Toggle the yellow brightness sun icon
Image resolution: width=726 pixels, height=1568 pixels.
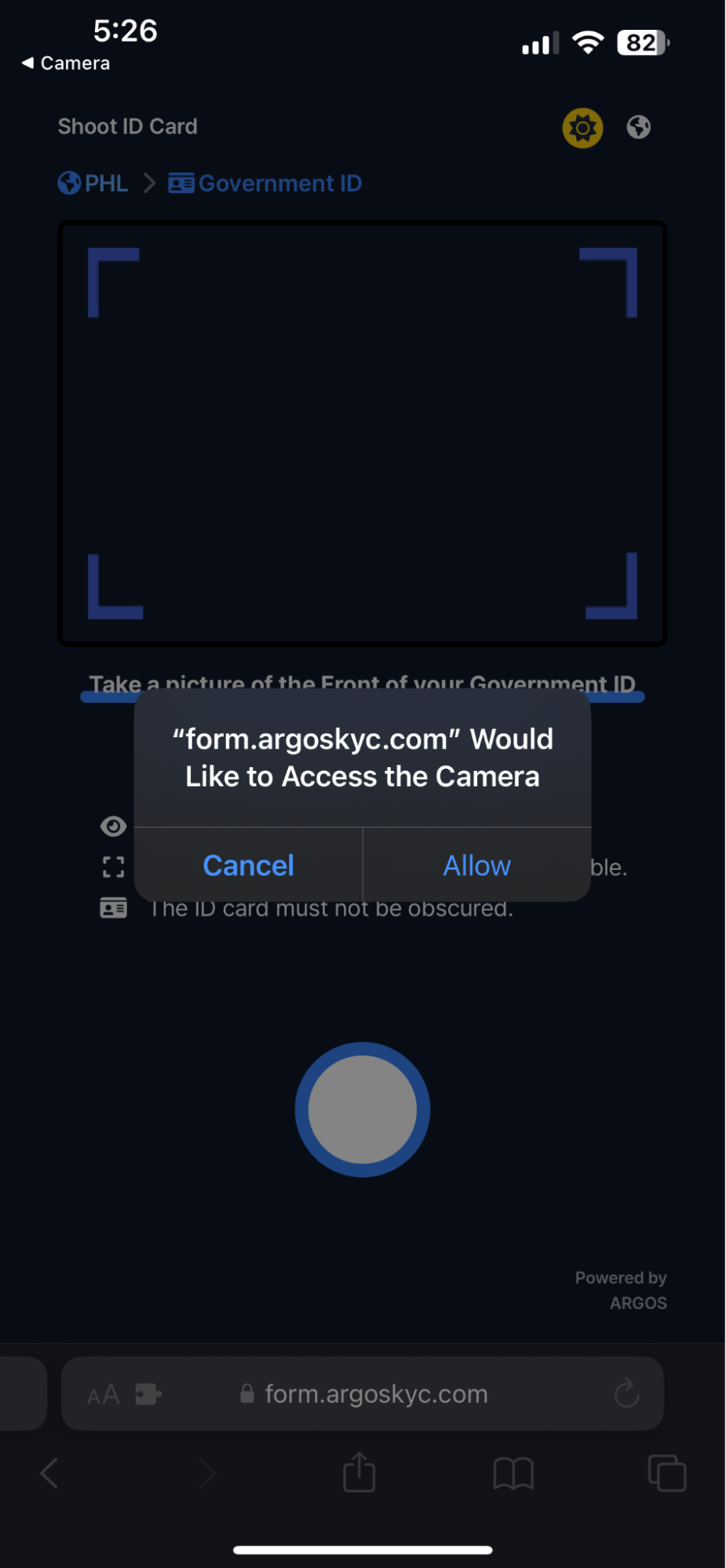[x=582, y=128]
